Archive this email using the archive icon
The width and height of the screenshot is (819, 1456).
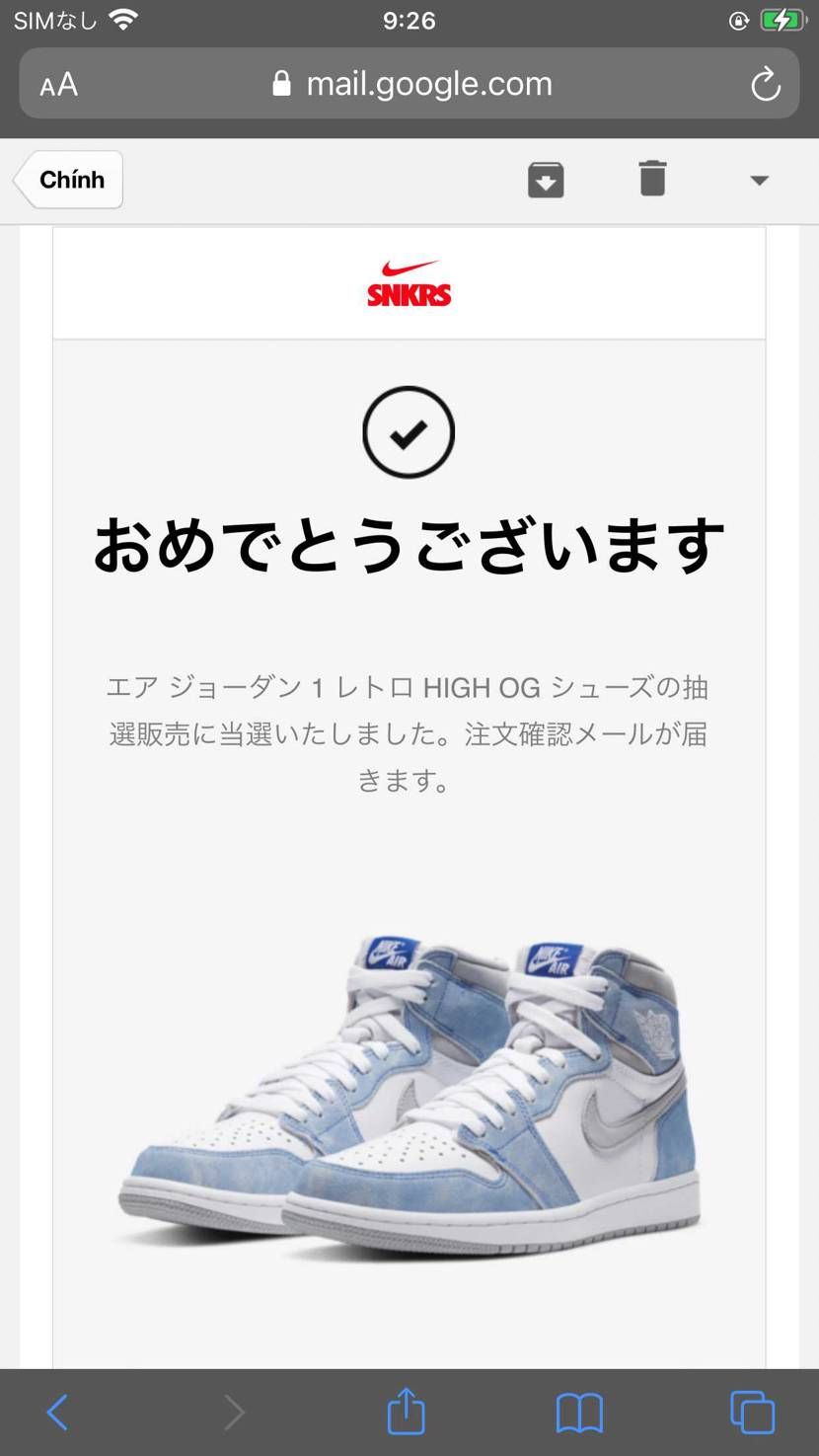coord(546,179)
